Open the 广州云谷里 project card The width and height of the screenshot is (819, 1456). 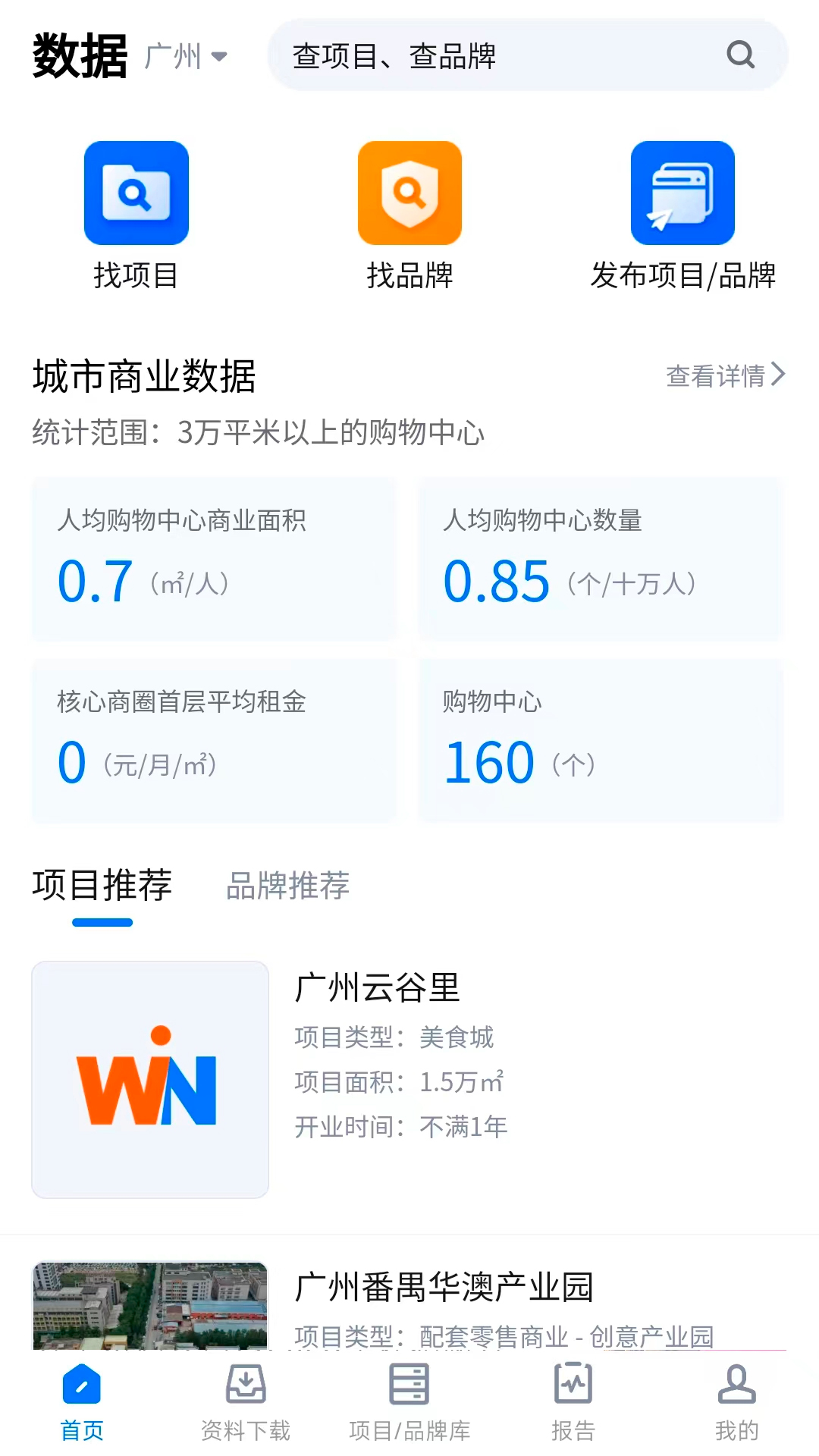[409, 1079]
